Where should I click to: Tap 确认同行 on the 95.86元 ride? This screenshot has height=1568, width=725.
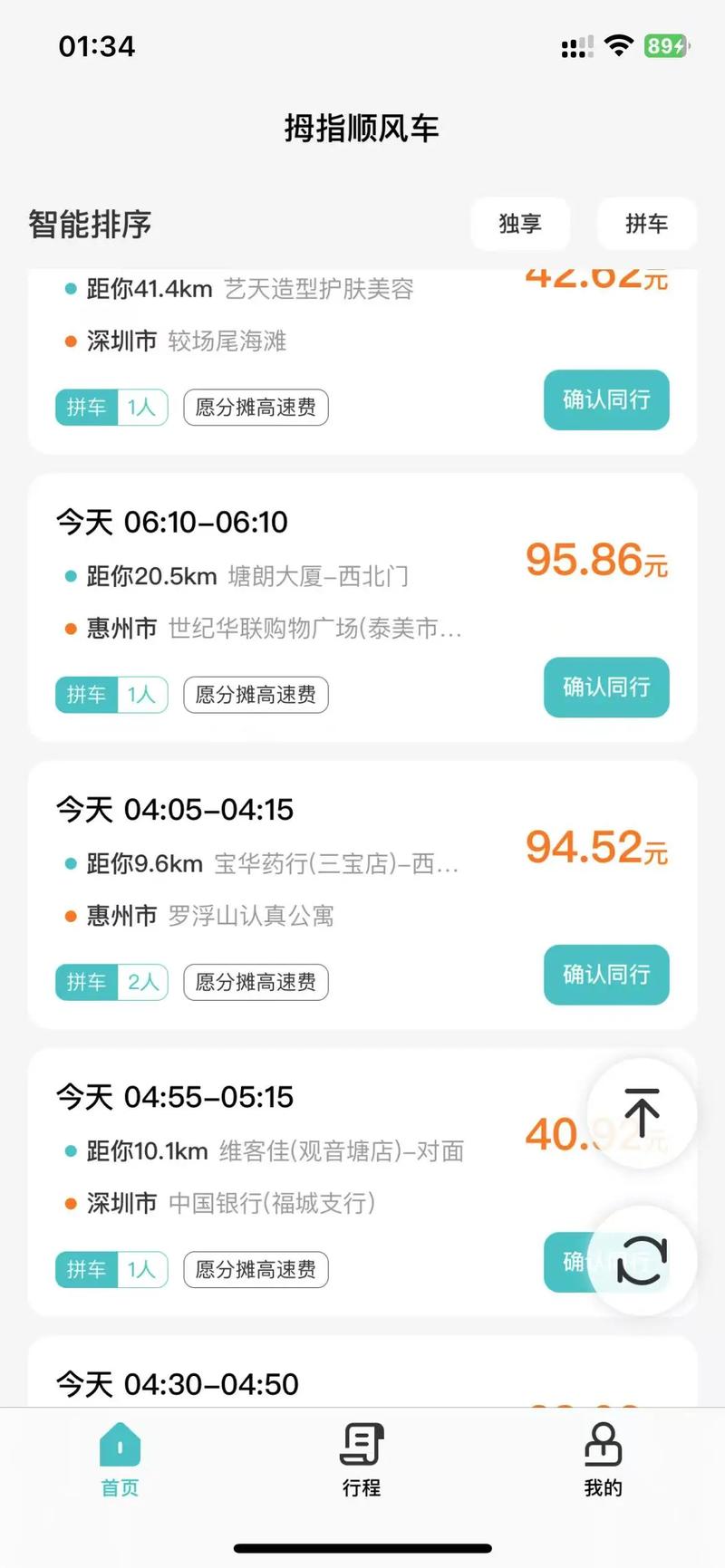(605, 688)
